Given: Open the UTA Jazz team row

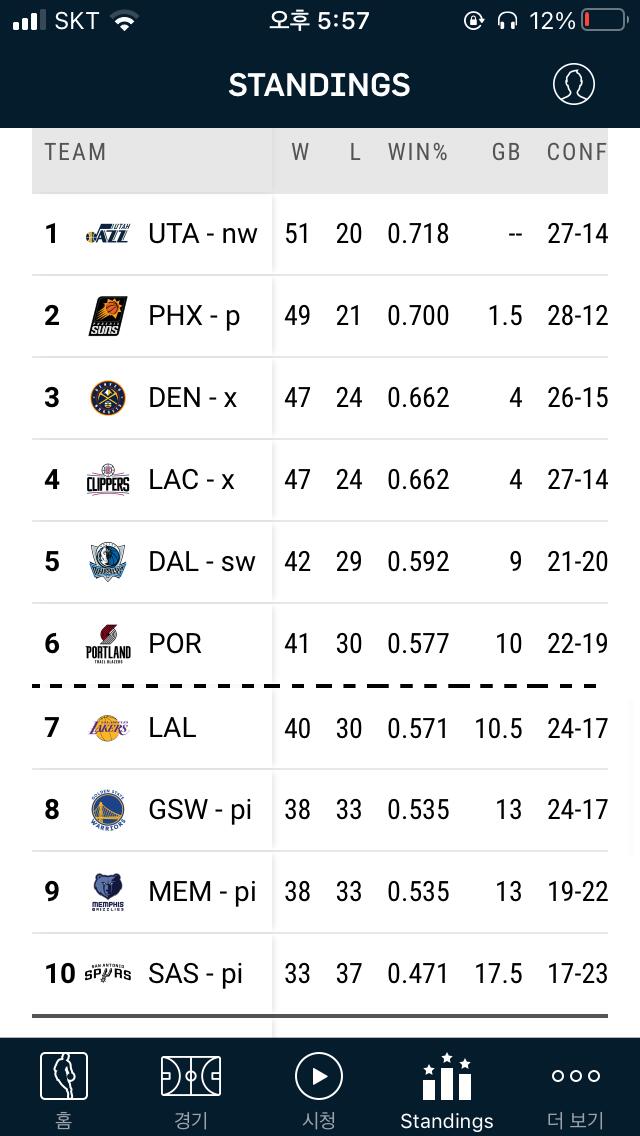Looking at the screenshot, I should point(320,234).
